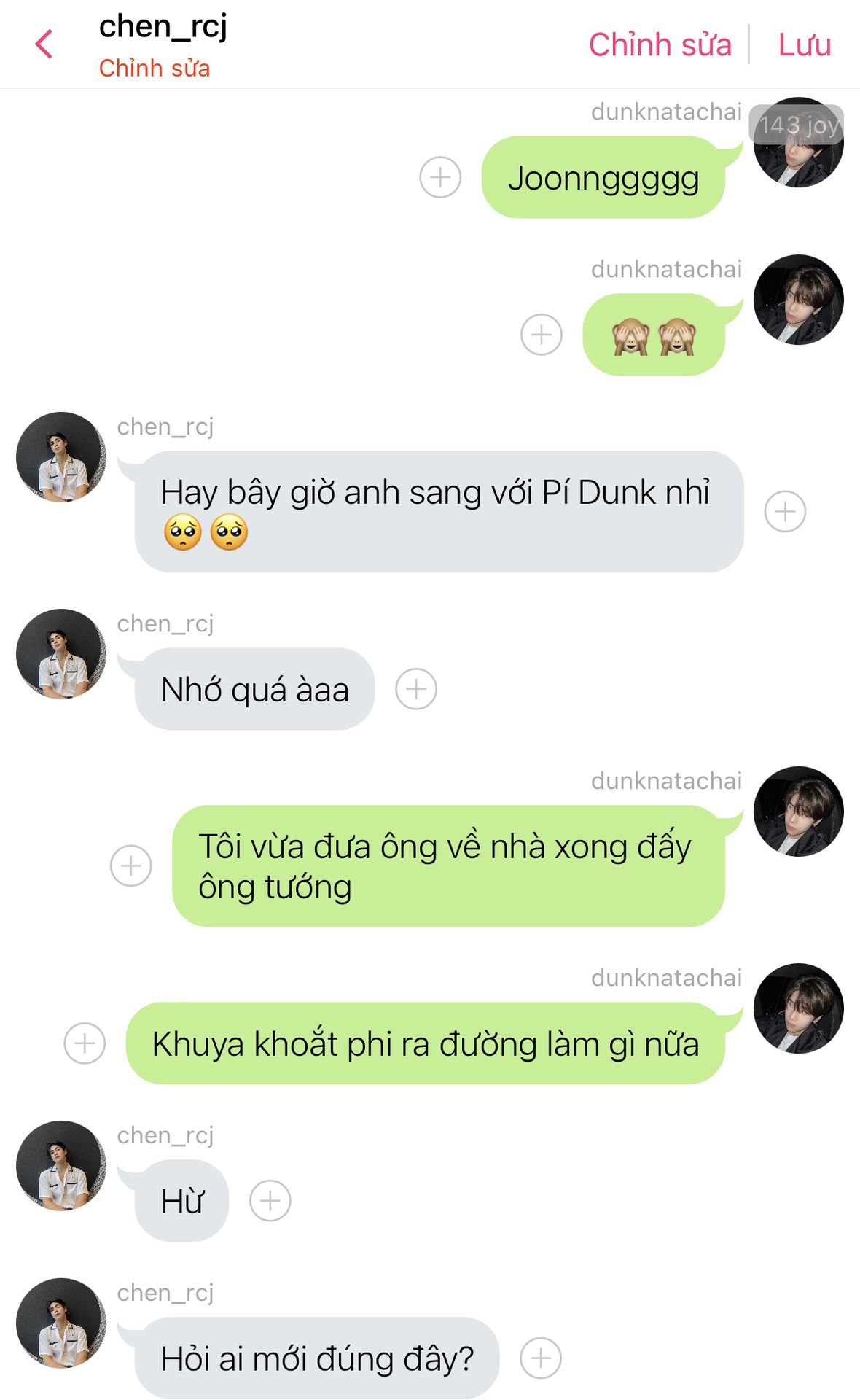Tap plus icon beside Khuya khoắt message
Screen dimensions: 860x1400
(85, 1043)
